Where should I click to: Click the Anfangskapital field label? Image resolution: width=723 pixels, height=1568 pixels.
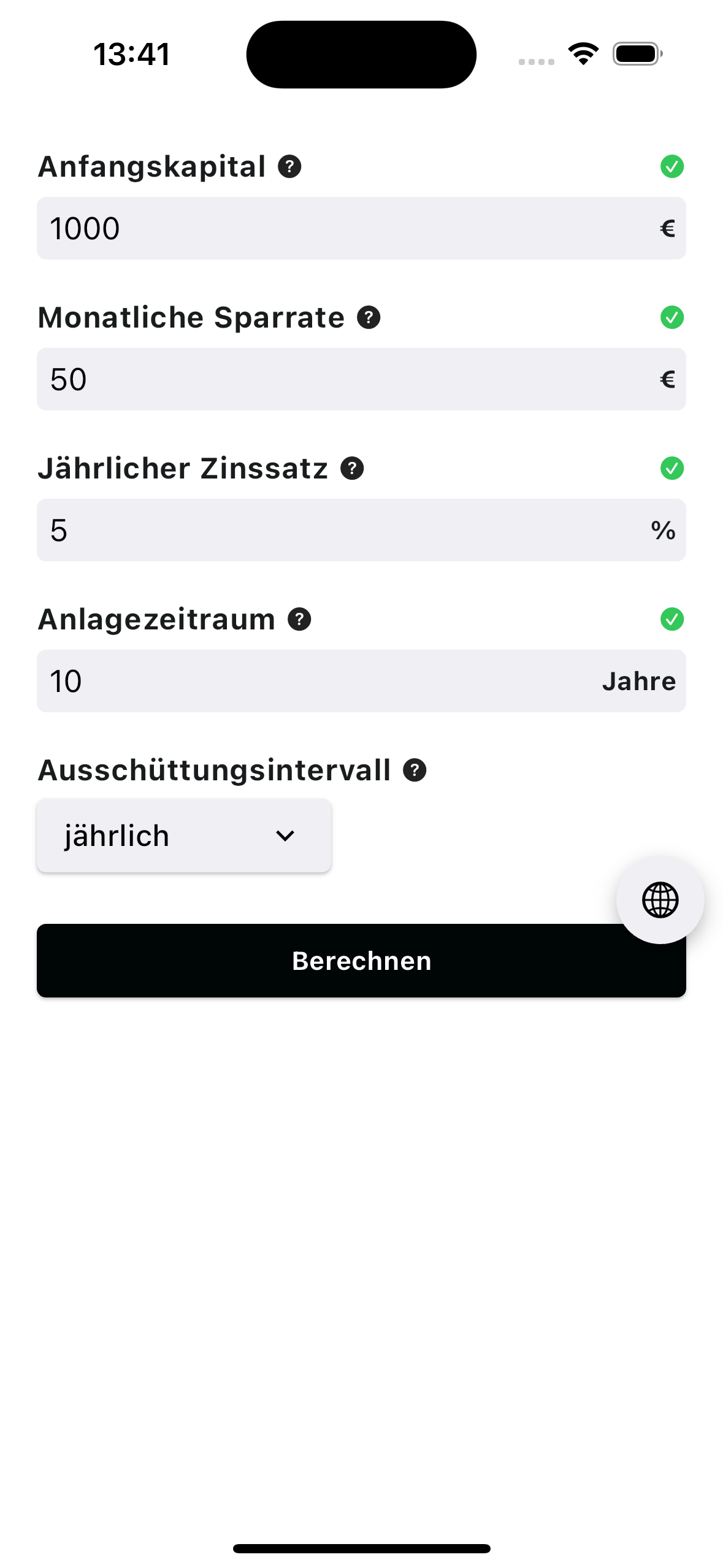pyautogui.click(x=153, y=166)
